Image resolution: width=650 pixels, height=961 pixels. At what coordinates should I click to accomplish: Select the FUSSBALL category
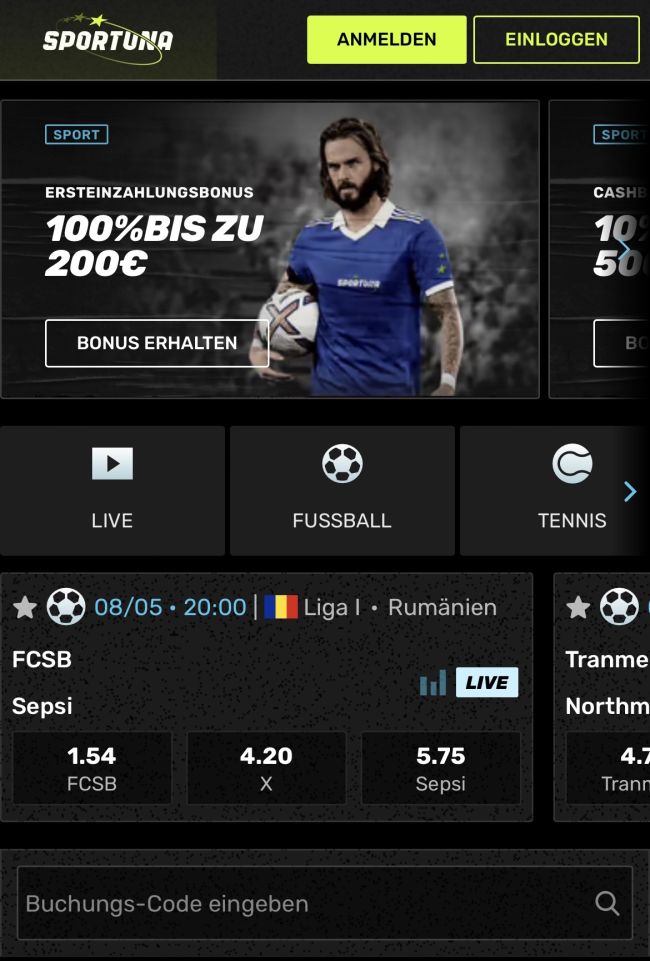(342, 490)
